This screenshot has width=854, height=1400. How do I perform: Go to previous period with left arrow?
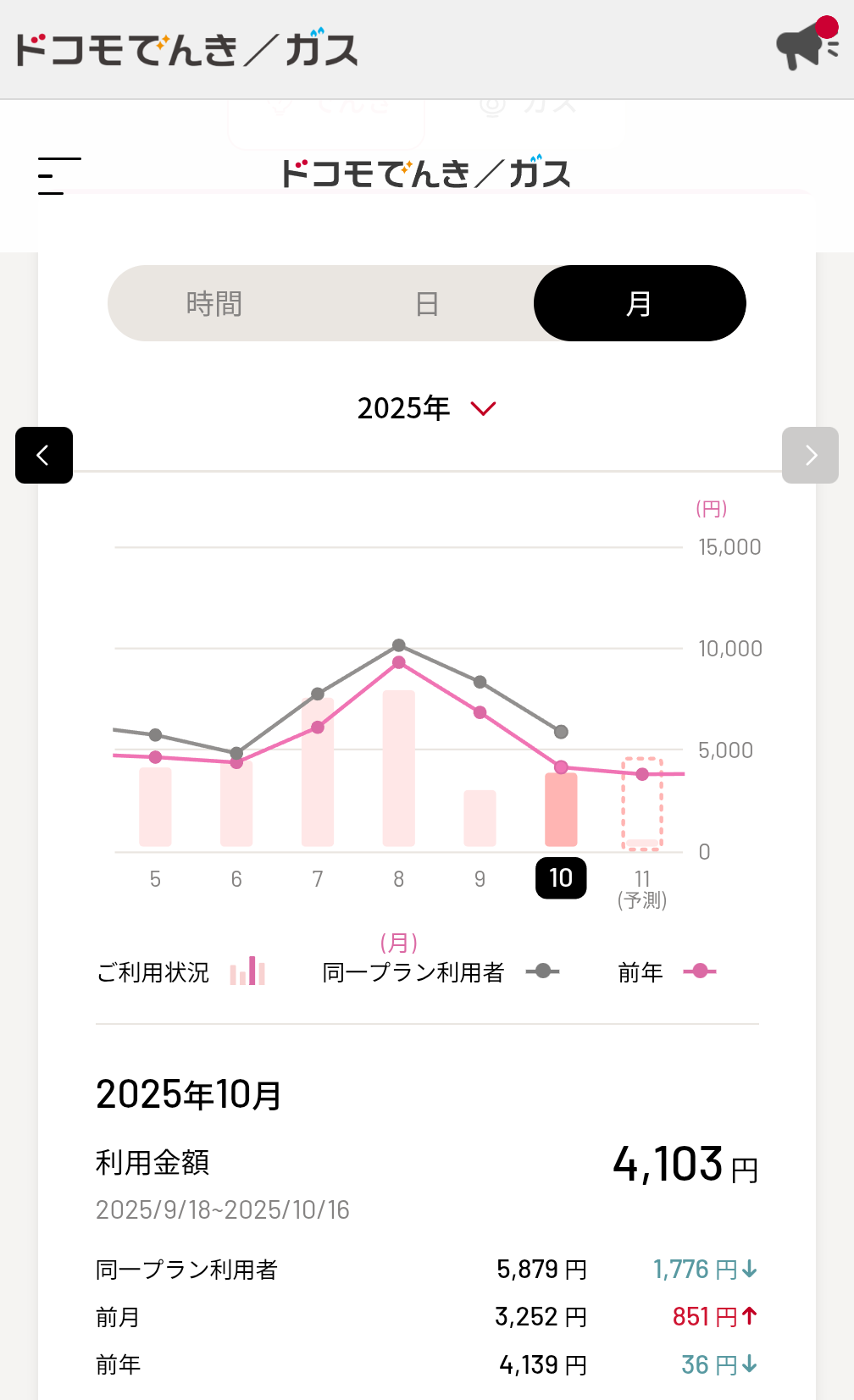pos(44,456)
